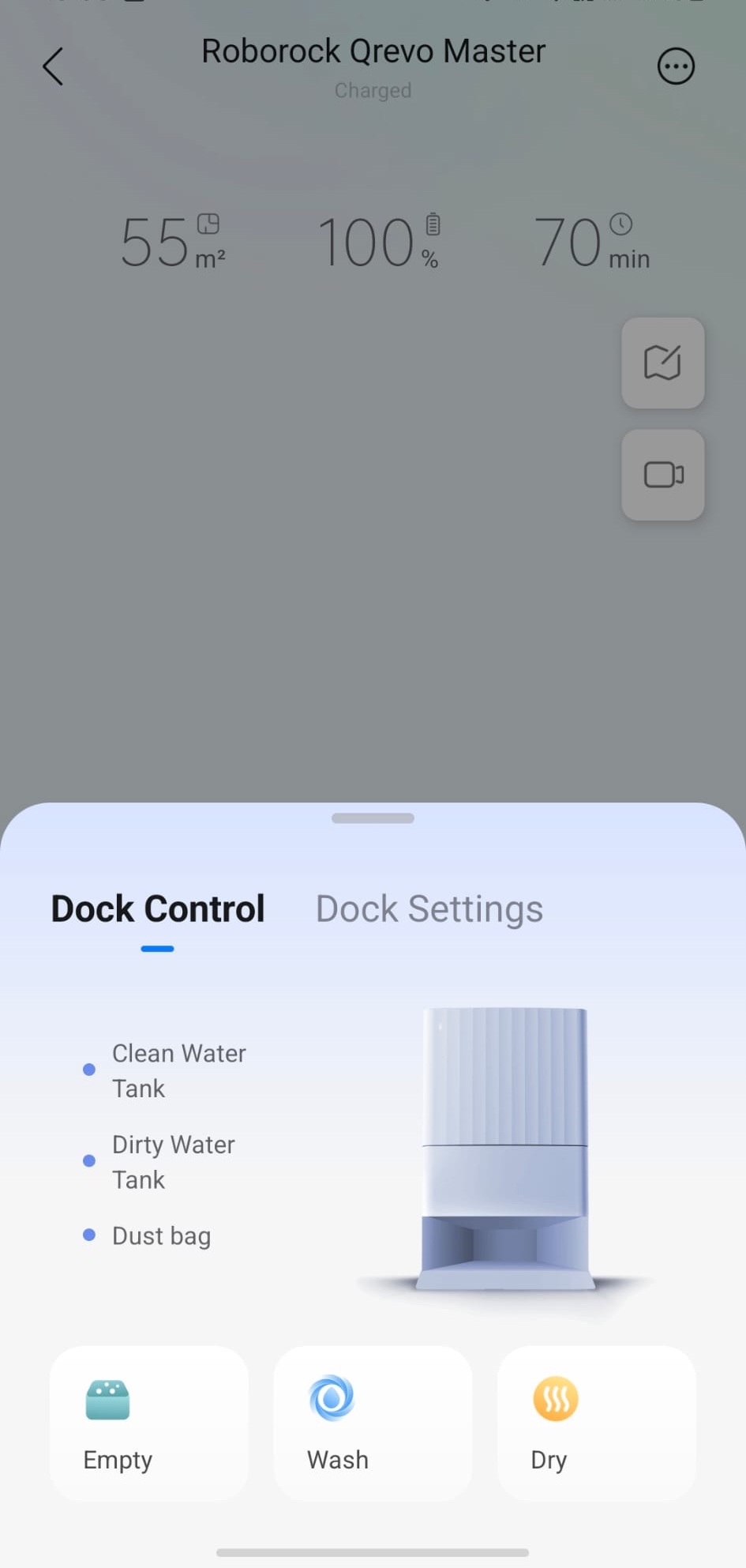Start the Empty dust action

pos(149,1423)
